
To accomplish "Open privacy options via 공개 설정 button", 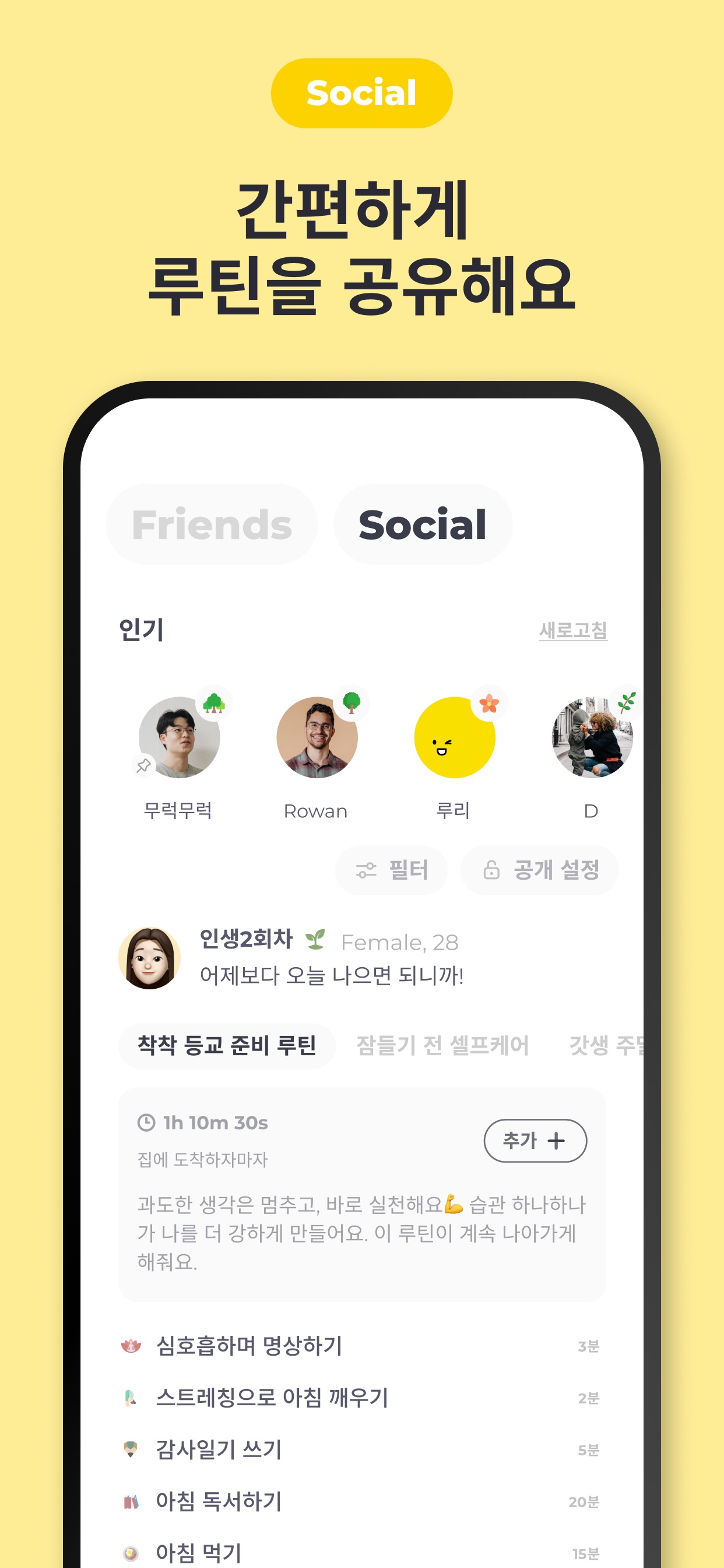I will (x=539, y=870).
